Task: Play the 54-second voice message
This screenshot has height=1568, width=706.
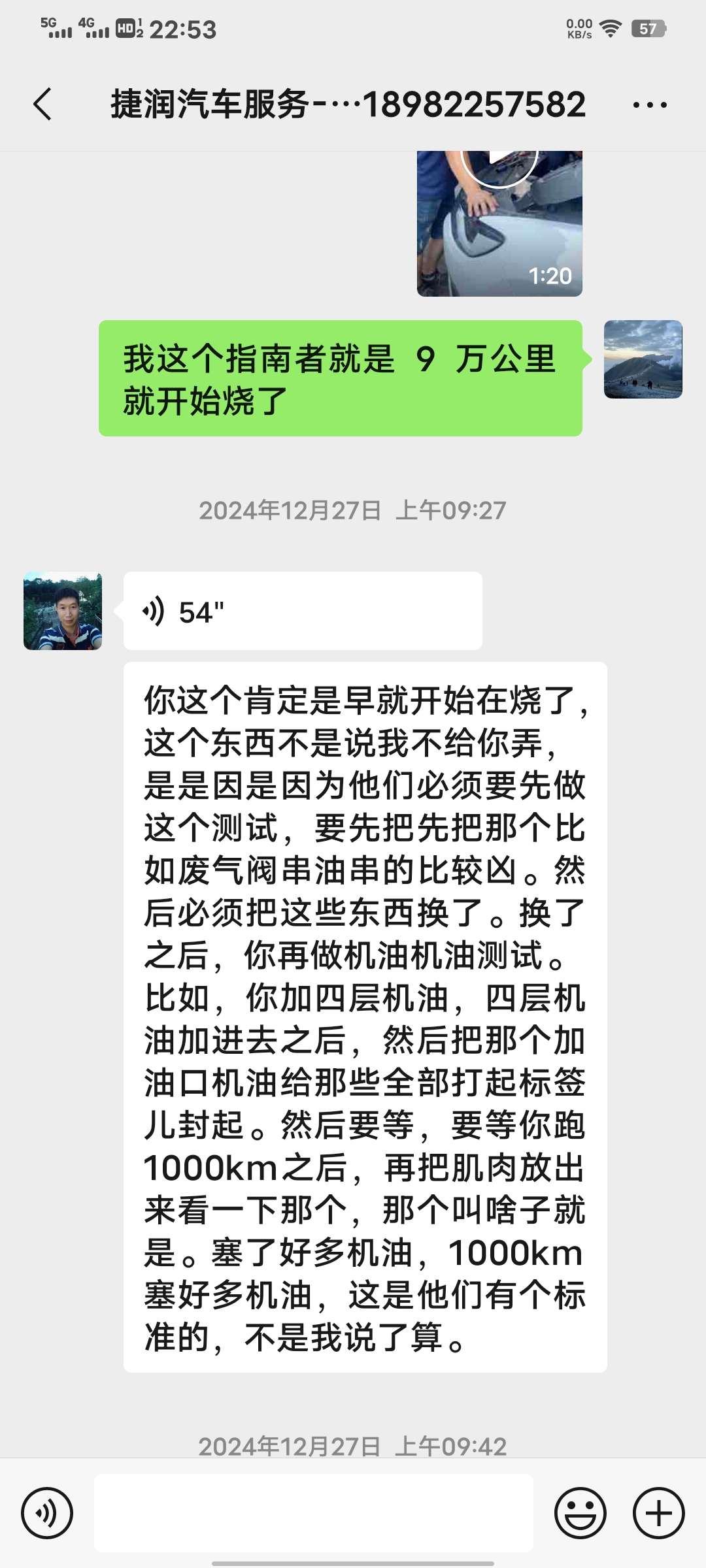Action: click(302, 612)
